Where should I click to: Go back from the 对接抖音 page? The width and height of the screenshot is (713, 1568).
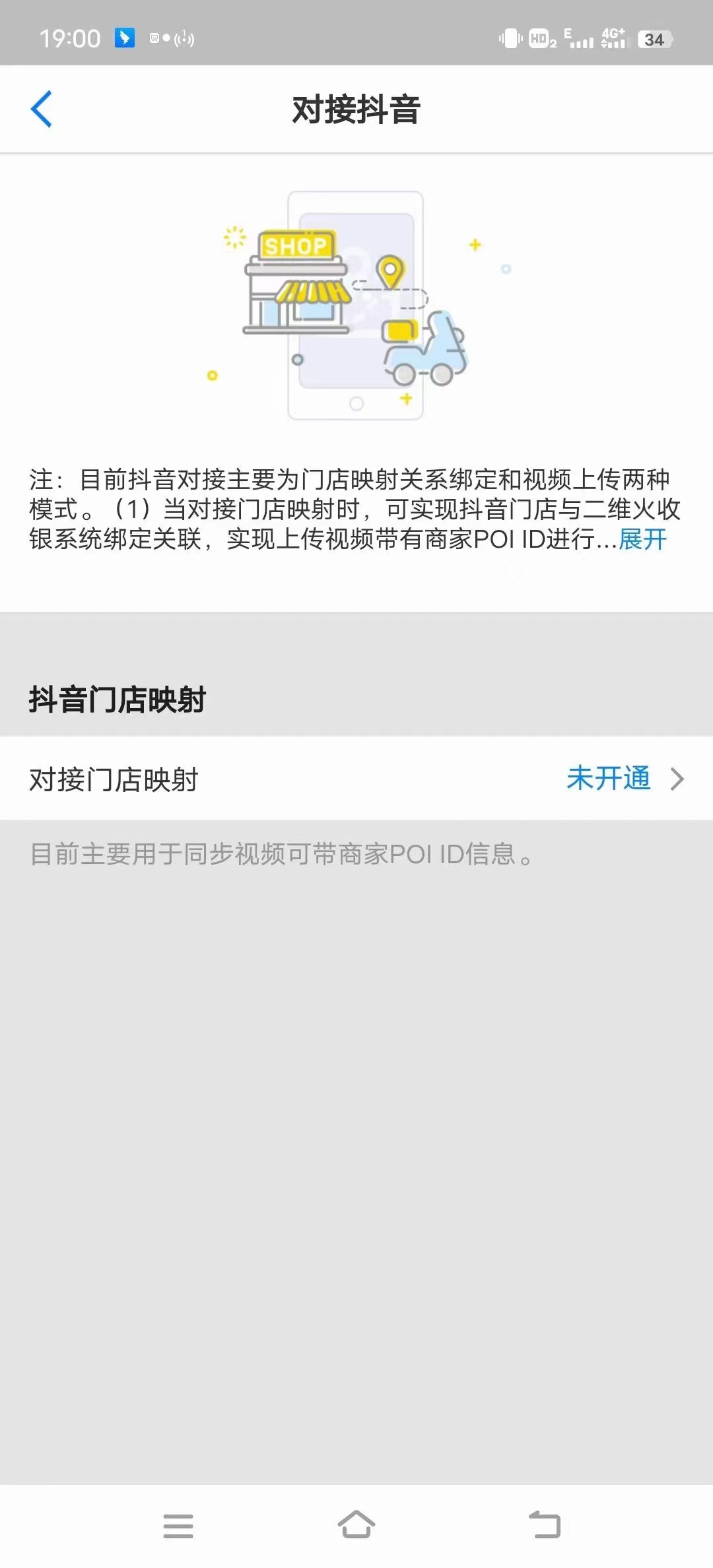(x=42, y=110)
